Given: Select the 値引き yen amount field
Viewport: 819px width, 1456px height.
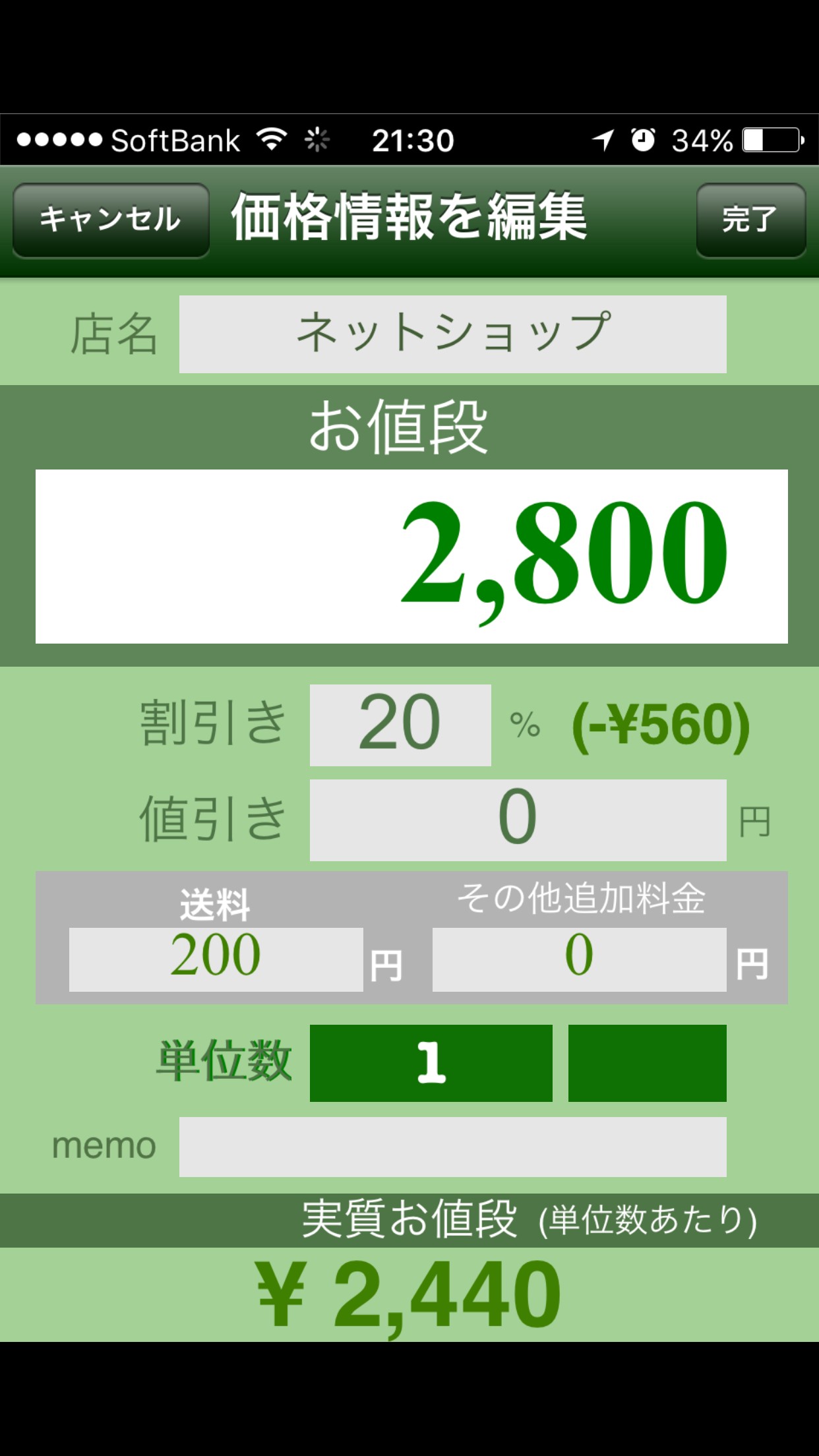Looking at the screenshot, I should [x=518, y=820].
